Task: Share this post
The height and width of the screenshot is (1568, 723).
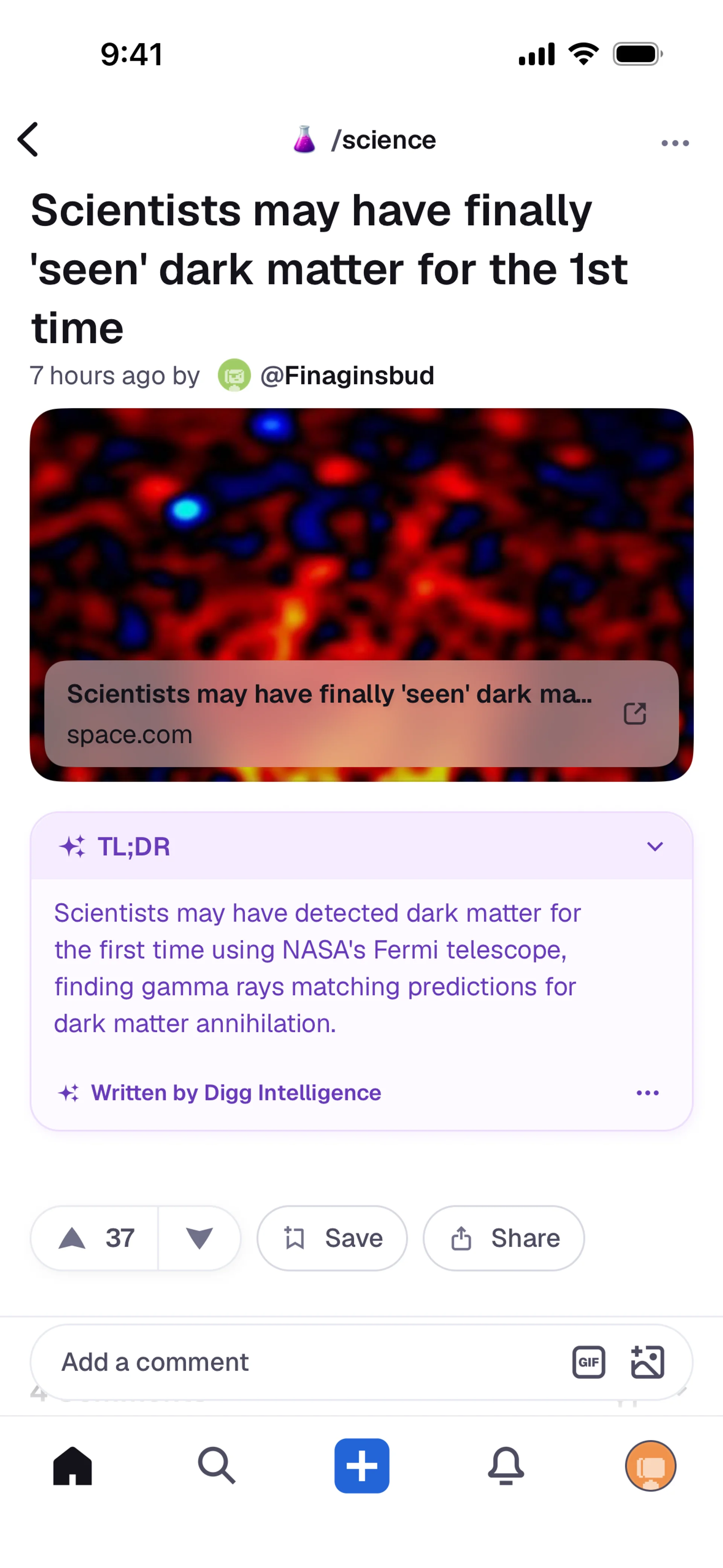Action: [503, 1238]
